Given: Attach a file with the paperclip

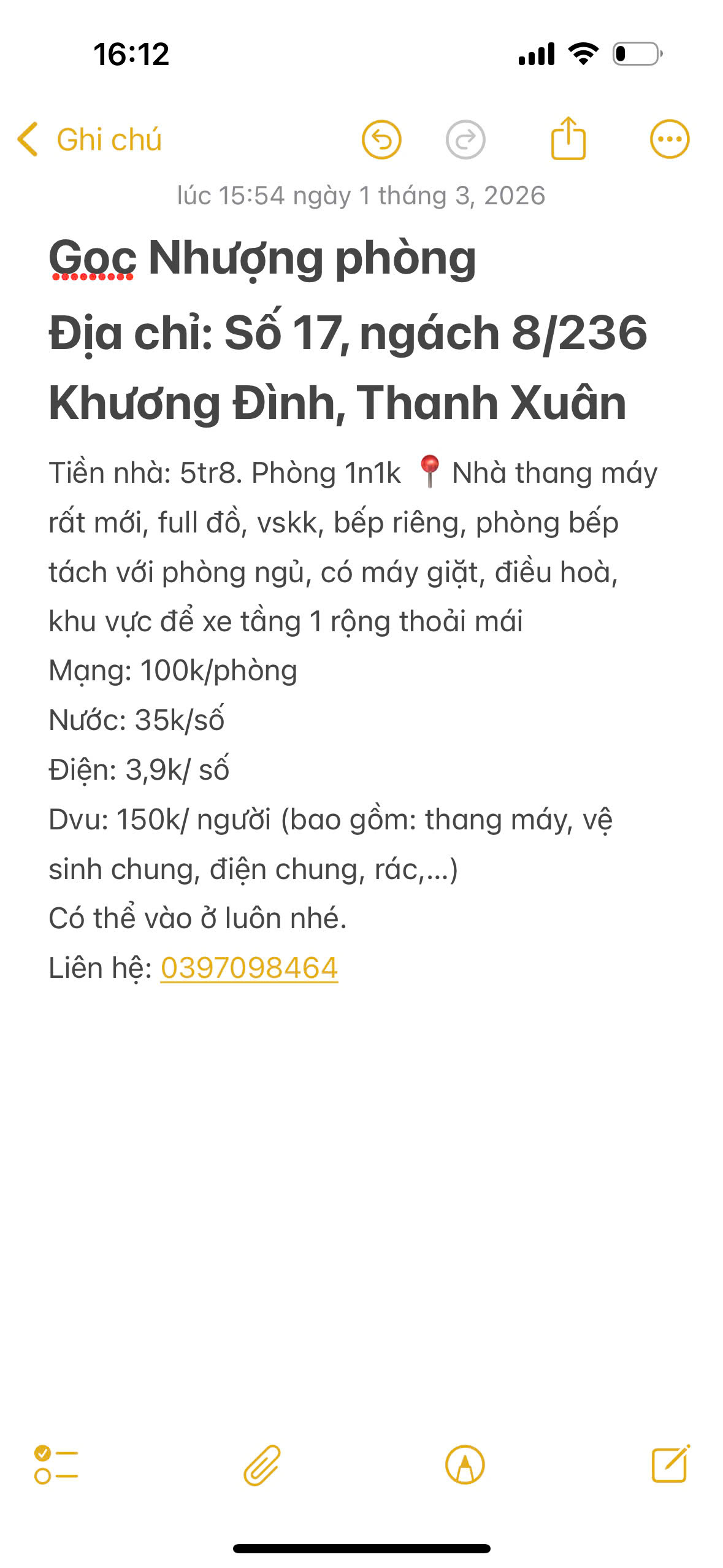Looking at the screenshot, I should (x=262, y=1465).
